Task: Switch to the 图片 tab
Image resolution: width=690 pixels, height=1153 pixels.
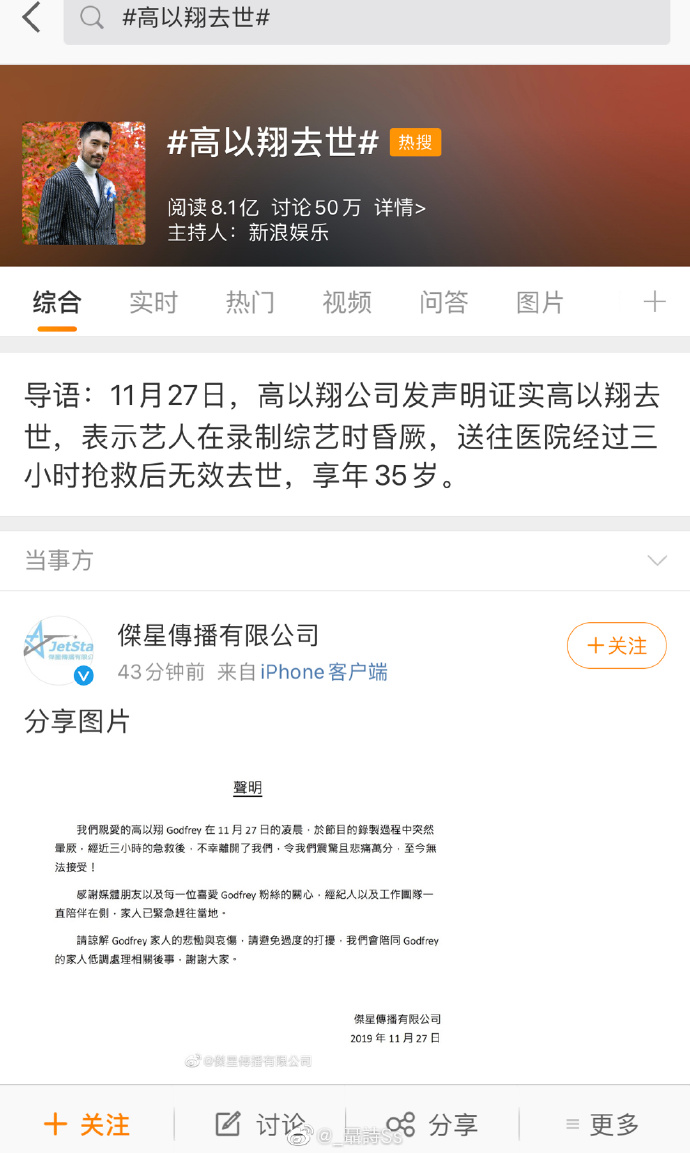Action: pos(540,302)
